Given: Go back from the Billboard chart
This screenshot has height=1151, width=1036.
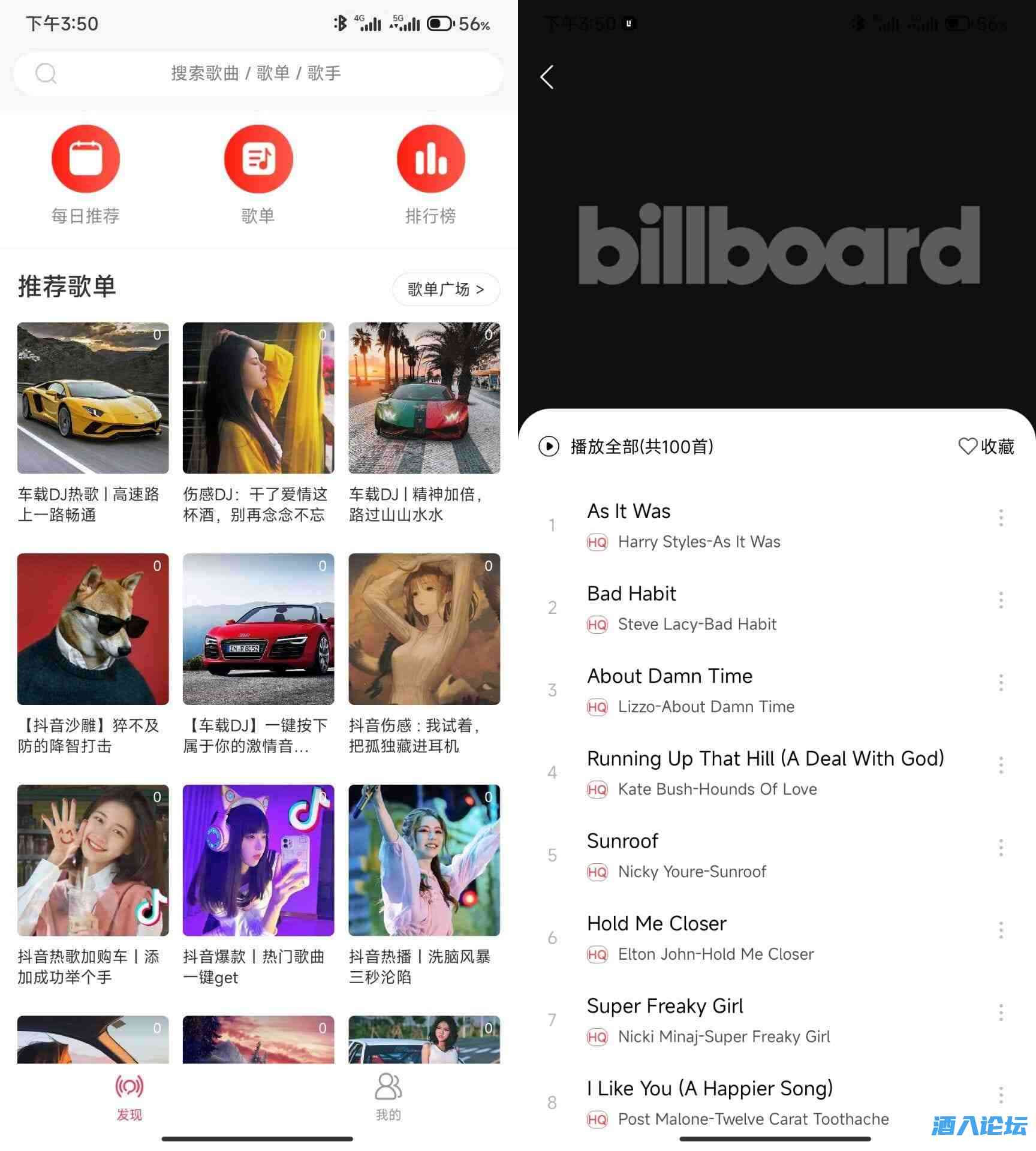Looking at the screenshot, I should click(x=547, y=77).
